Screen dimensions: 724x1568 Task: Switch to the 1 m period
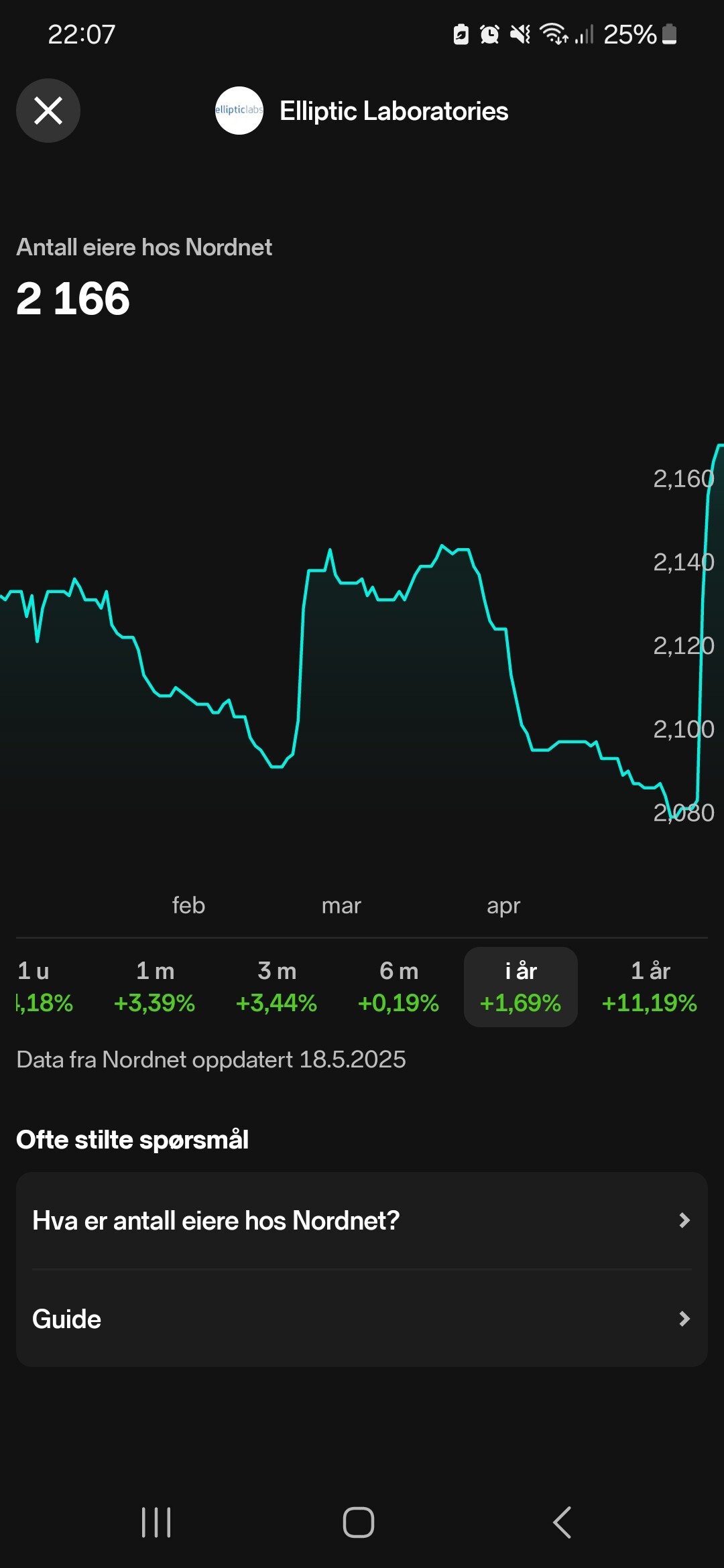tap(155, 986)
